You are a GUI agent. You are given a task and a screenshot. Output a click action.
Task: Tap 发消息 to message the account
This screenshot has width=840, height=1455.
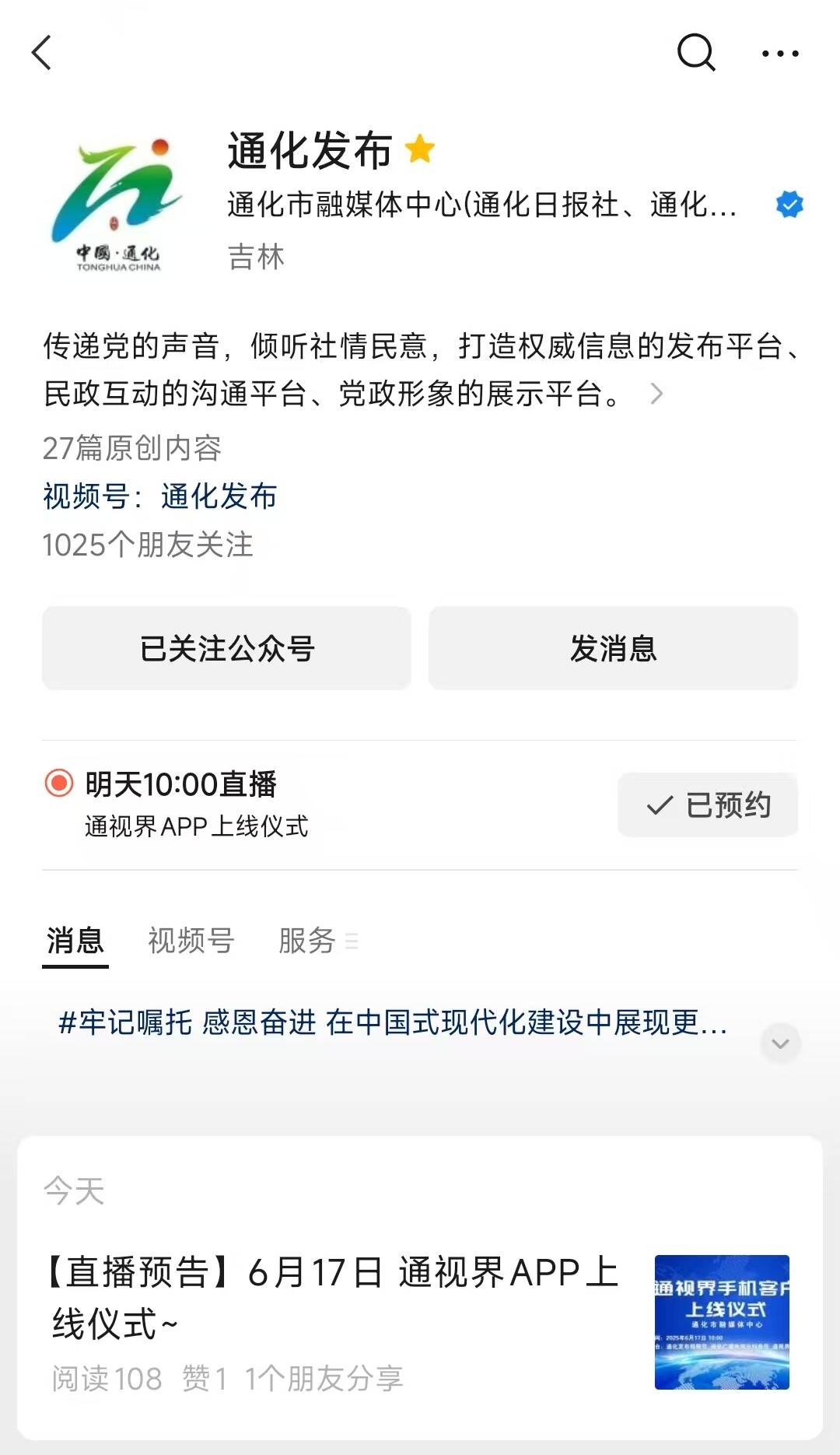point(613,648)
